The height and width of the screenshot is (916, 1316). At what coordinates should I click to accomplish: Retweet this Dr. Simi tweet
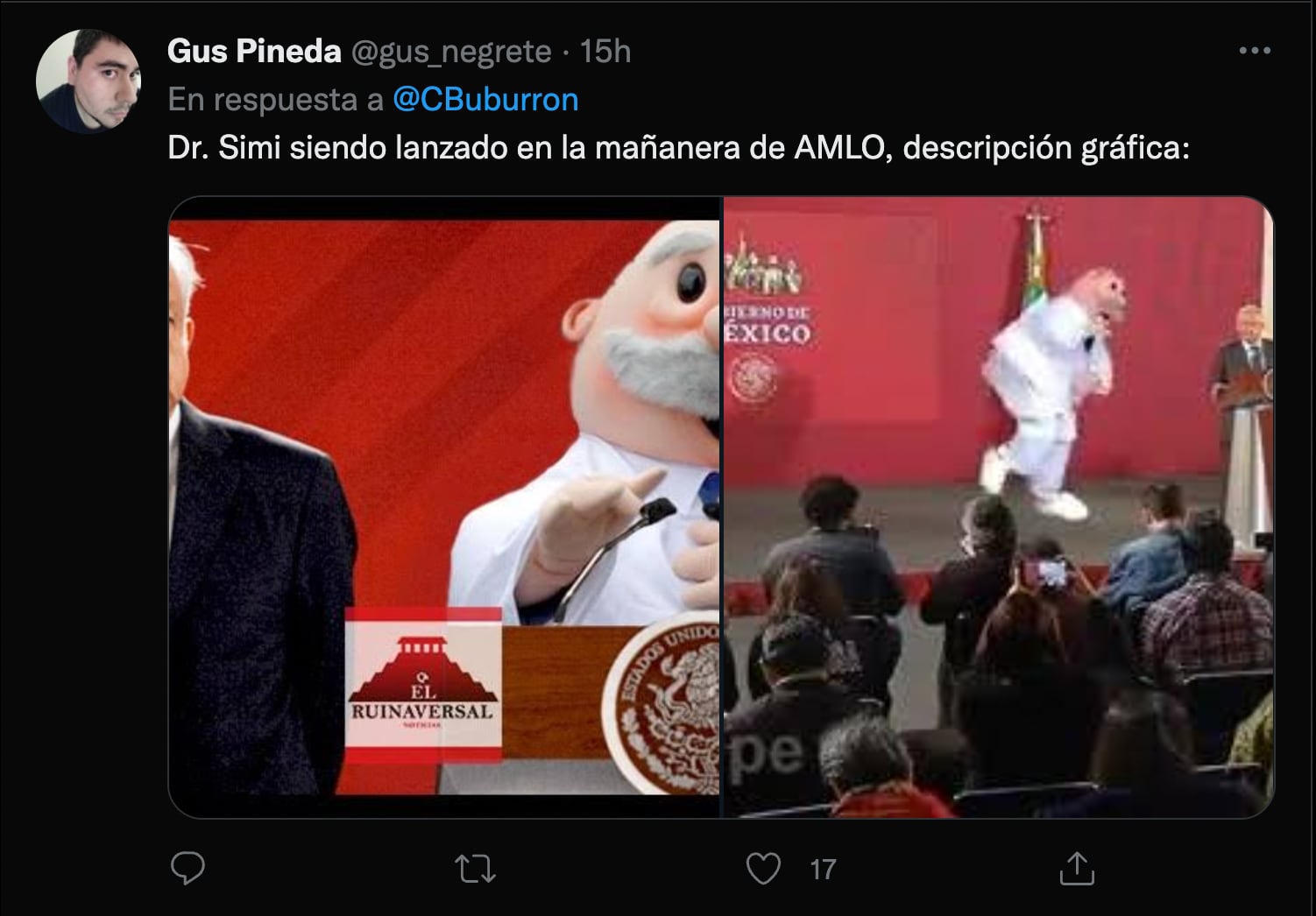coord(476,868)
